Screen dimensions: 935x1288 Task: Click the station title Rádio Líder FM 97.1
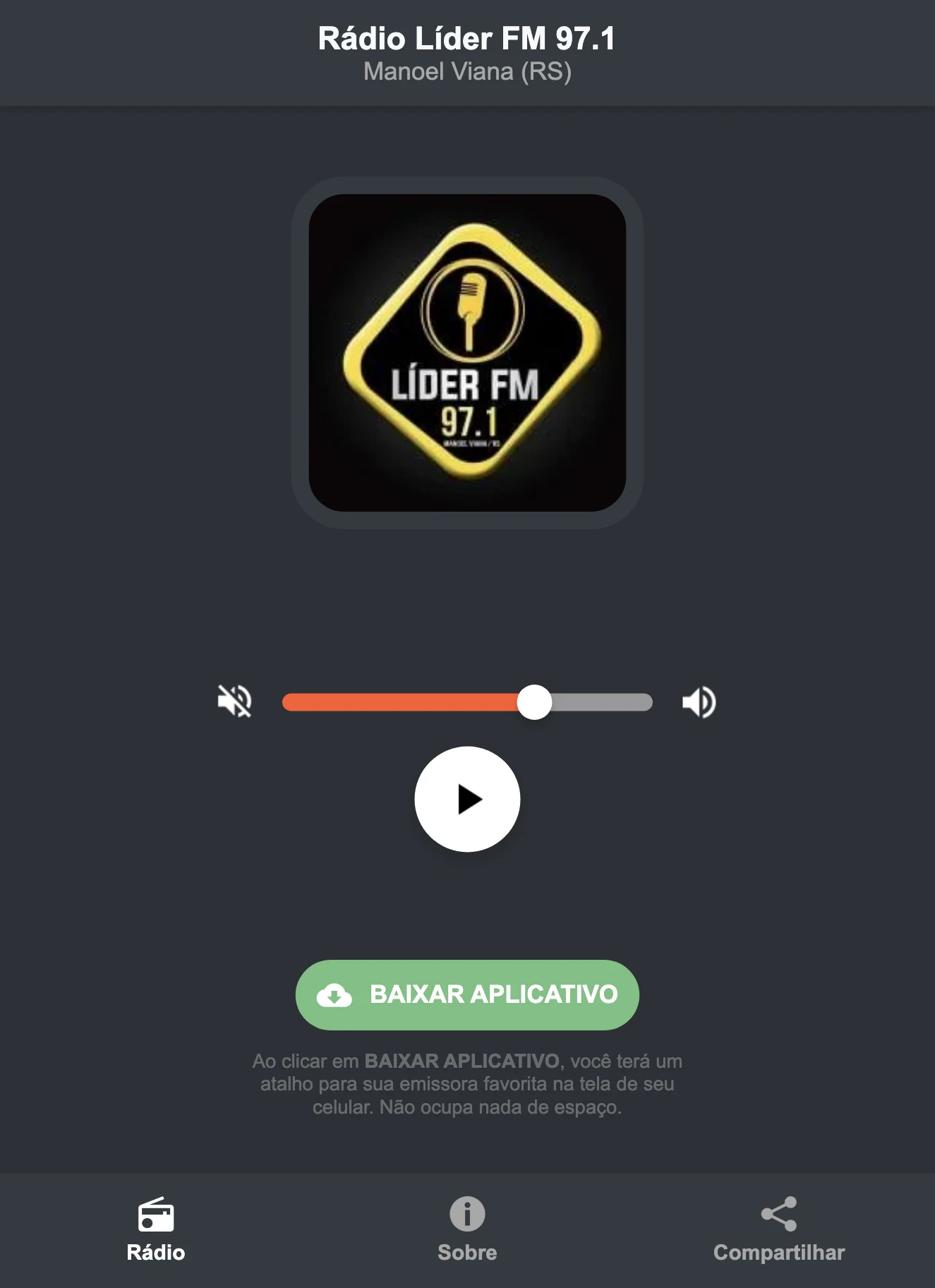467,40
